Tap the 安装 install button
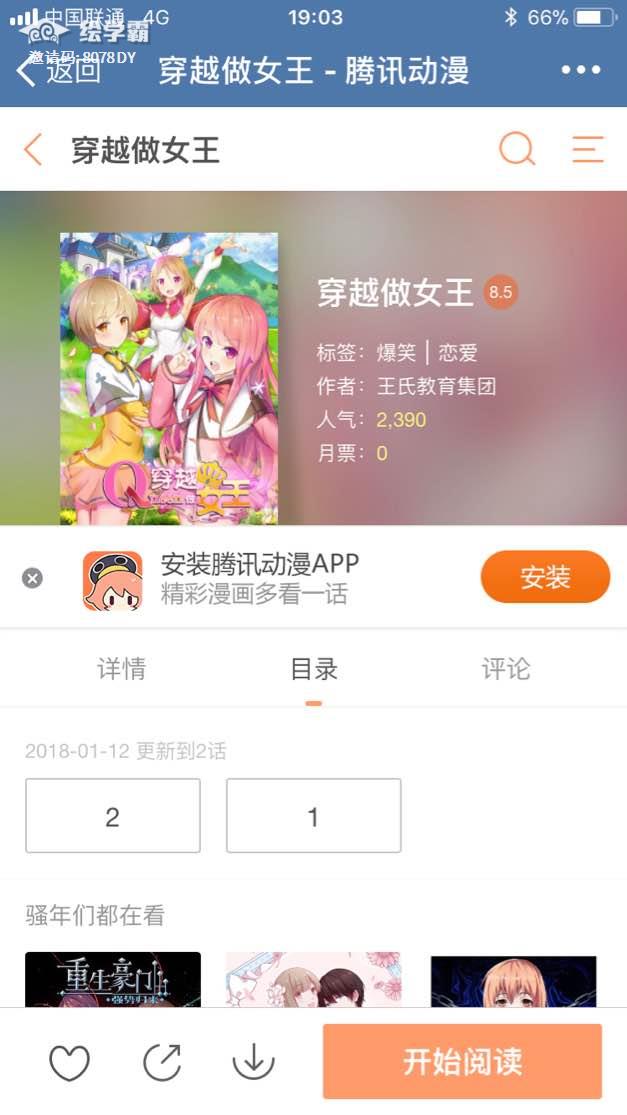 tap(545, 577)
